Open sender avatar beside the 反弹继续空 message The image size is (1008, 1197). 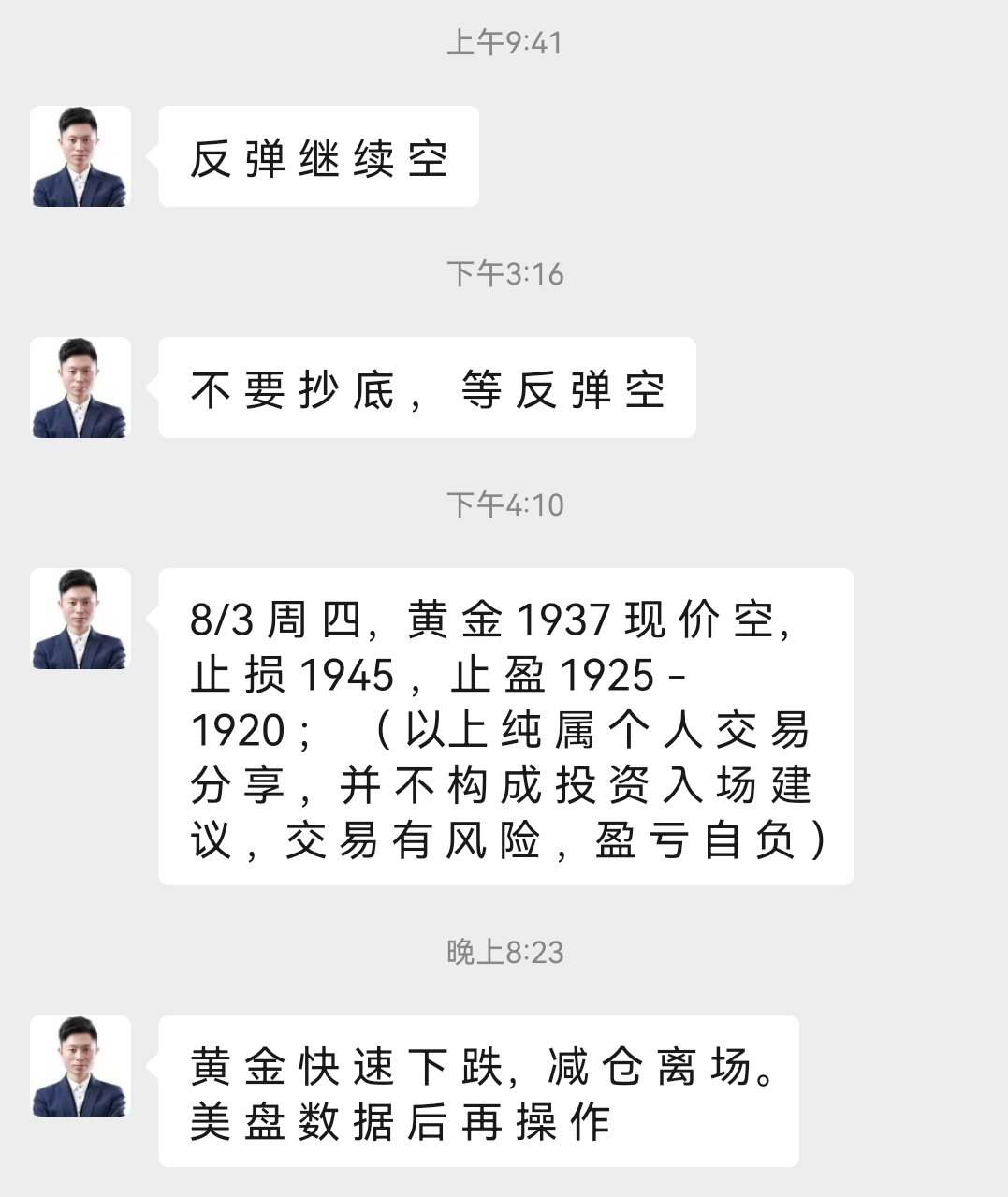pyautogui.click(x=80, y=156)
